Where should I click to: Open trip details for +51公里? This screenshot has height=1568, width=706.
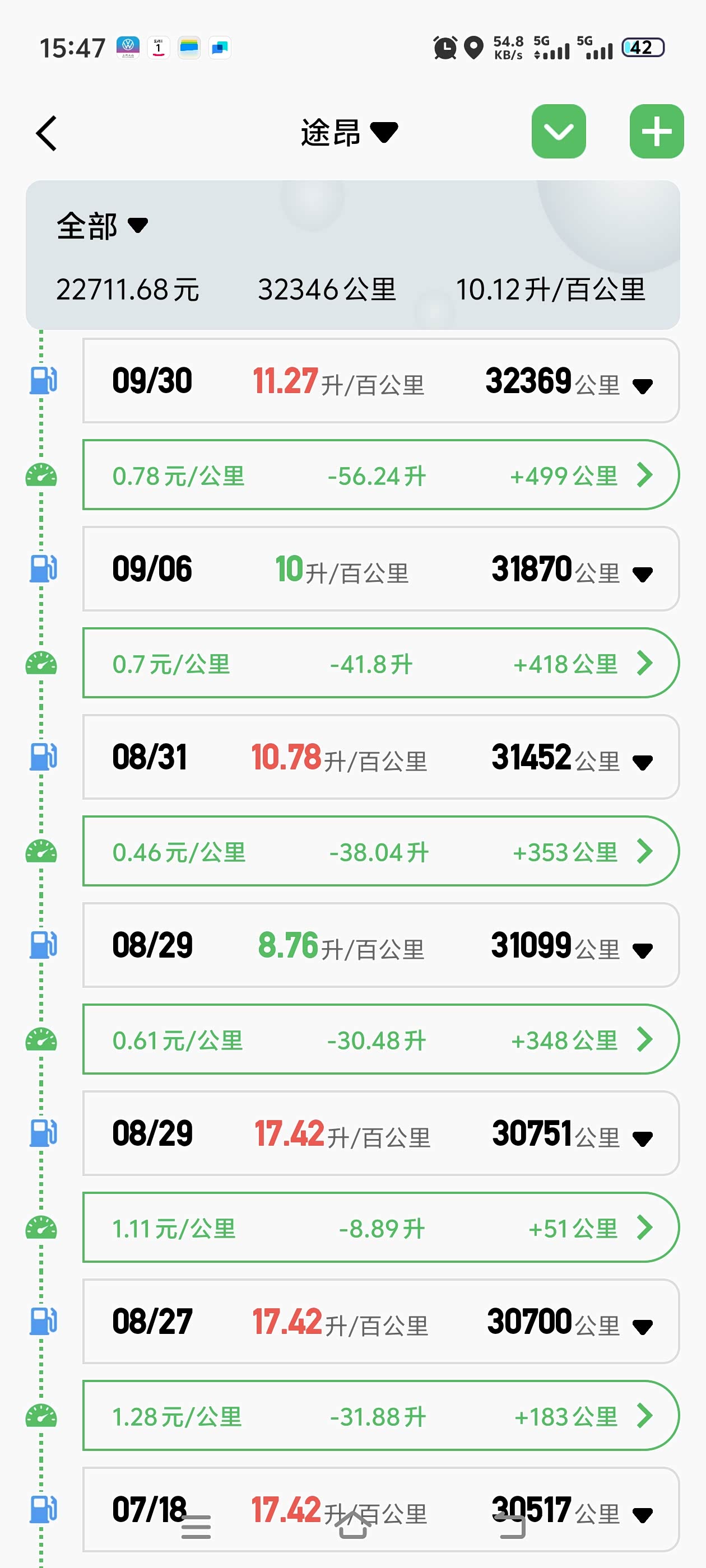point(644,1227)
